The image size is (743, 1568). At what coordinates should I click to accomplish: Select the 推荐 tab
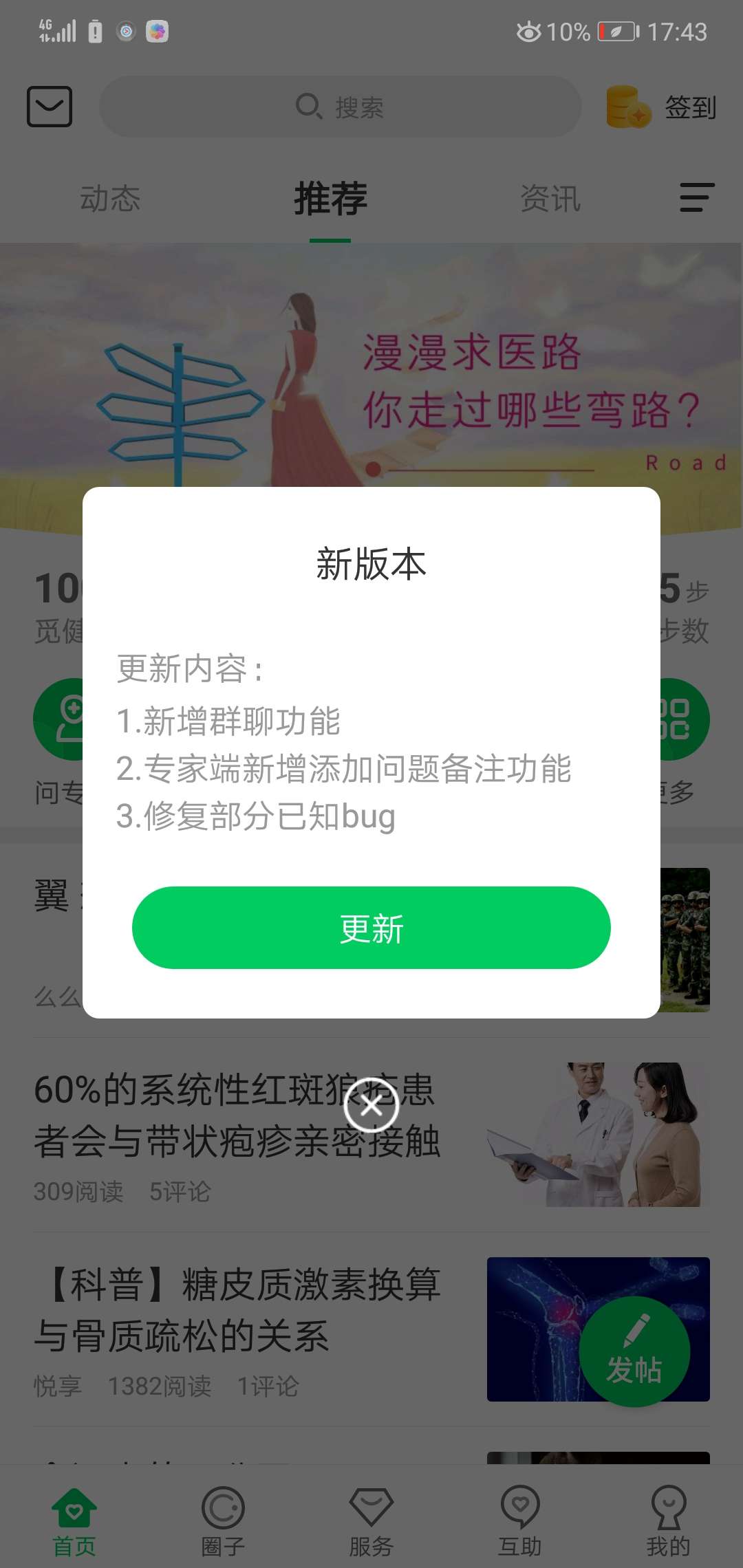(x=329, y=199)
